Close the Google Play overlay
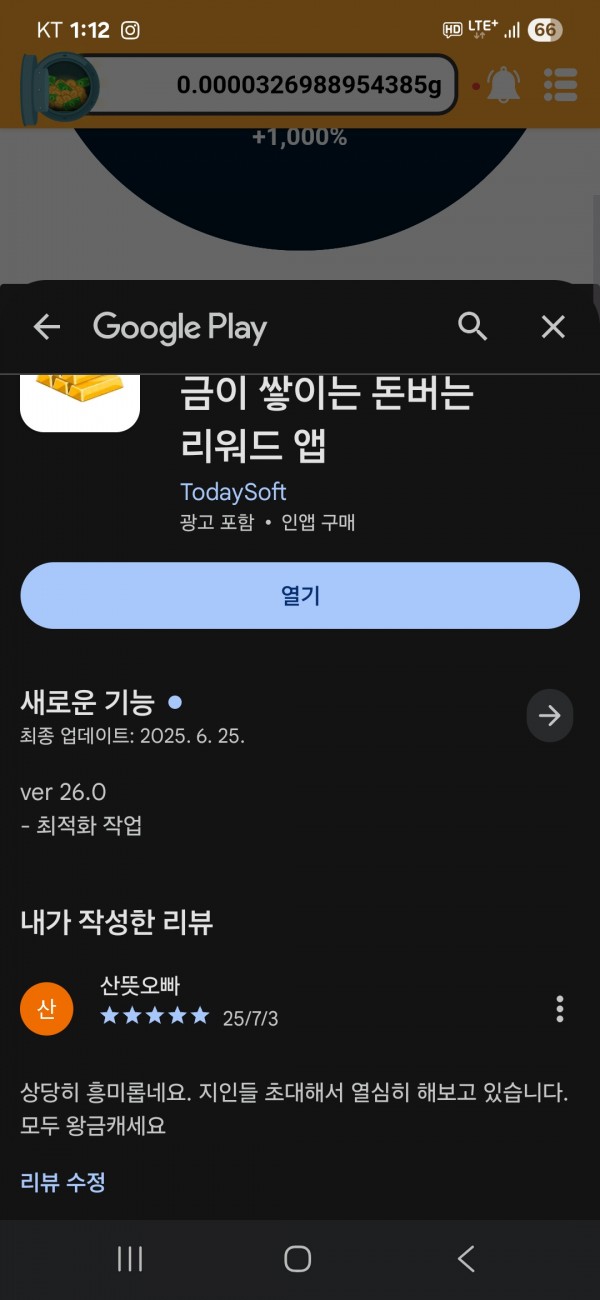Viewport: 600px width, 1300px height. click(553, 327)
